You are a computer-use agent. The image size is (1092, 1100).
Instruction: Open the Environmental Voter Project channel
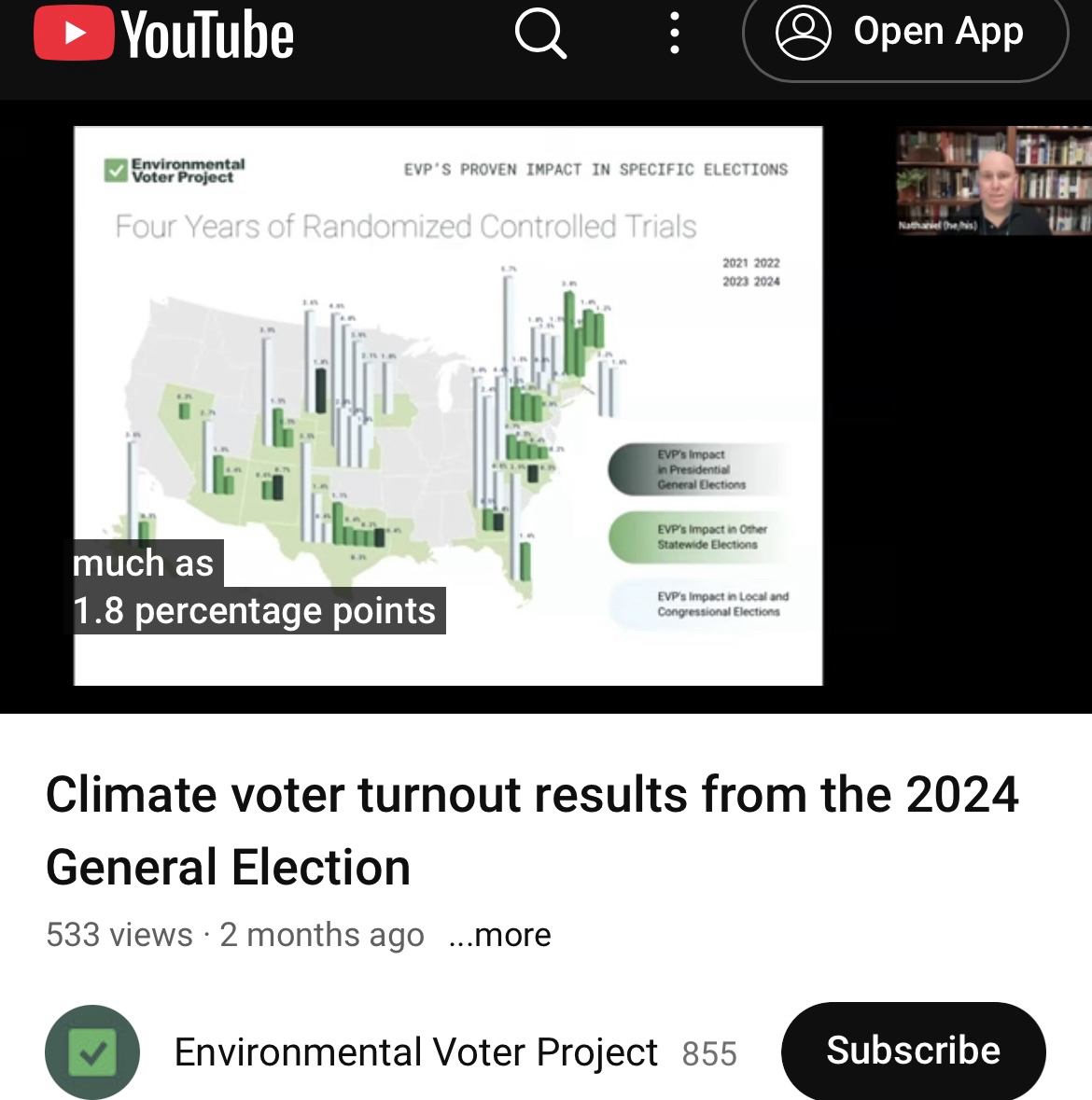[x=415, y=1052]
